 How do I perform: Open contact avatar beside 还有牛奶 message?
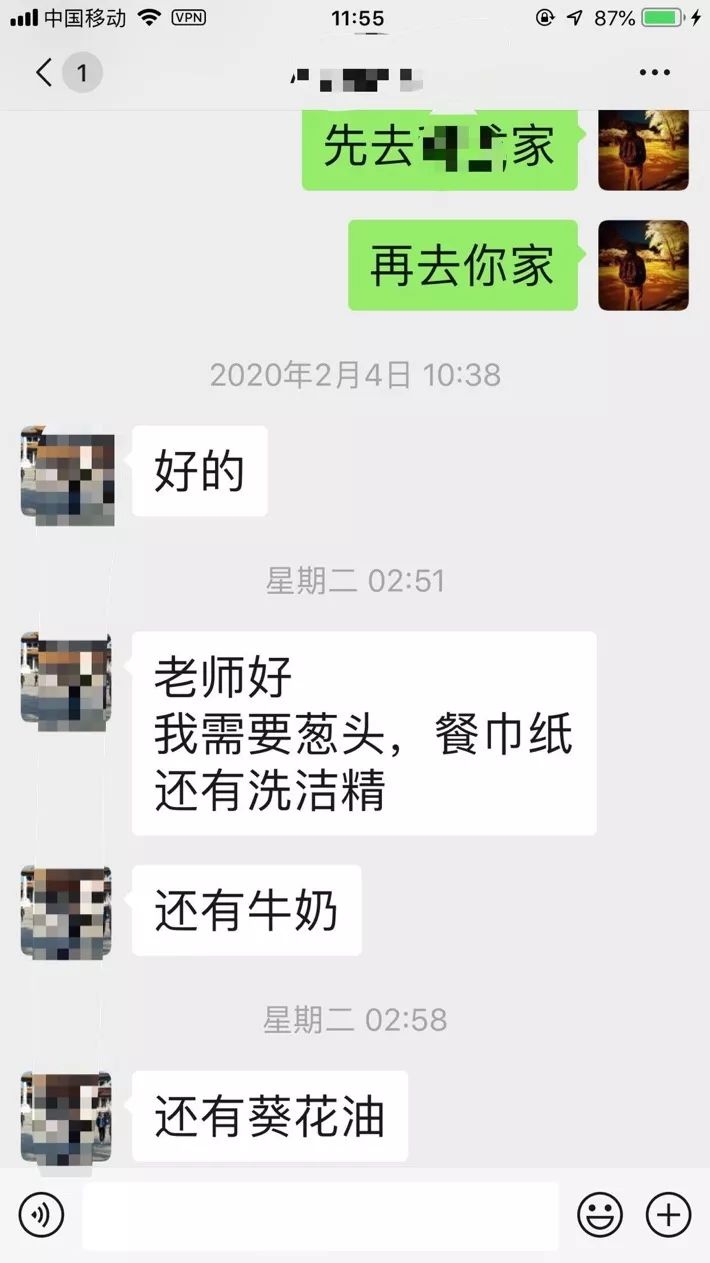(67, 912)
